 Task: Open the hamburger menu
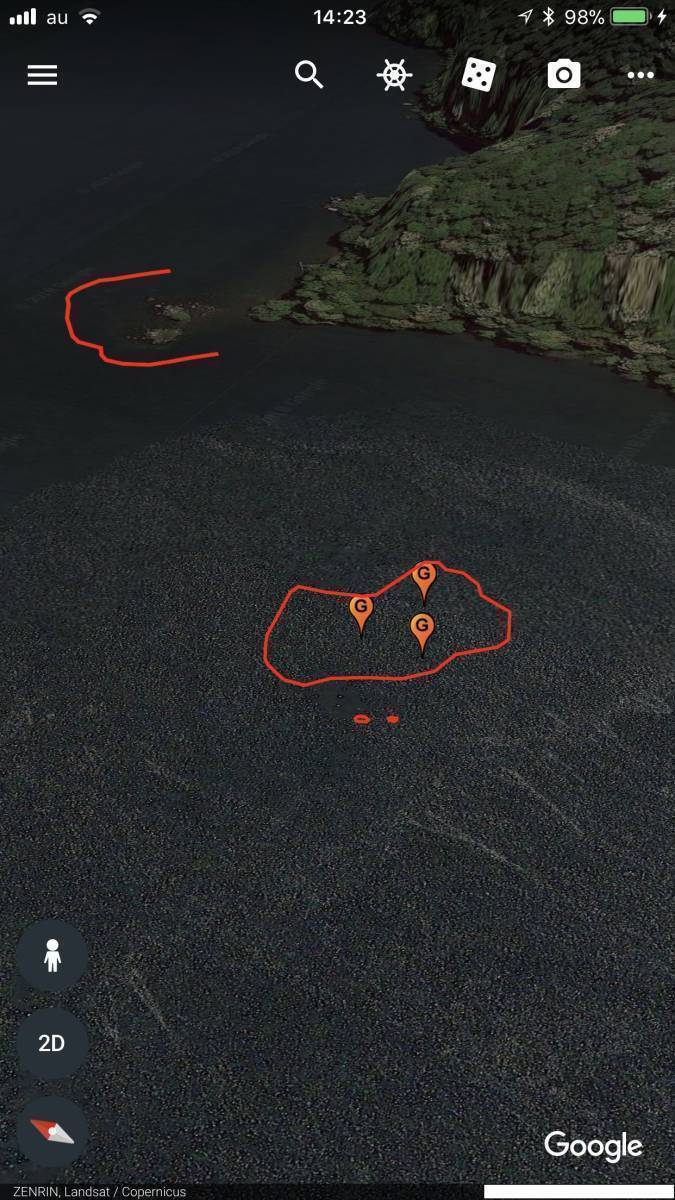click(42, 75)
